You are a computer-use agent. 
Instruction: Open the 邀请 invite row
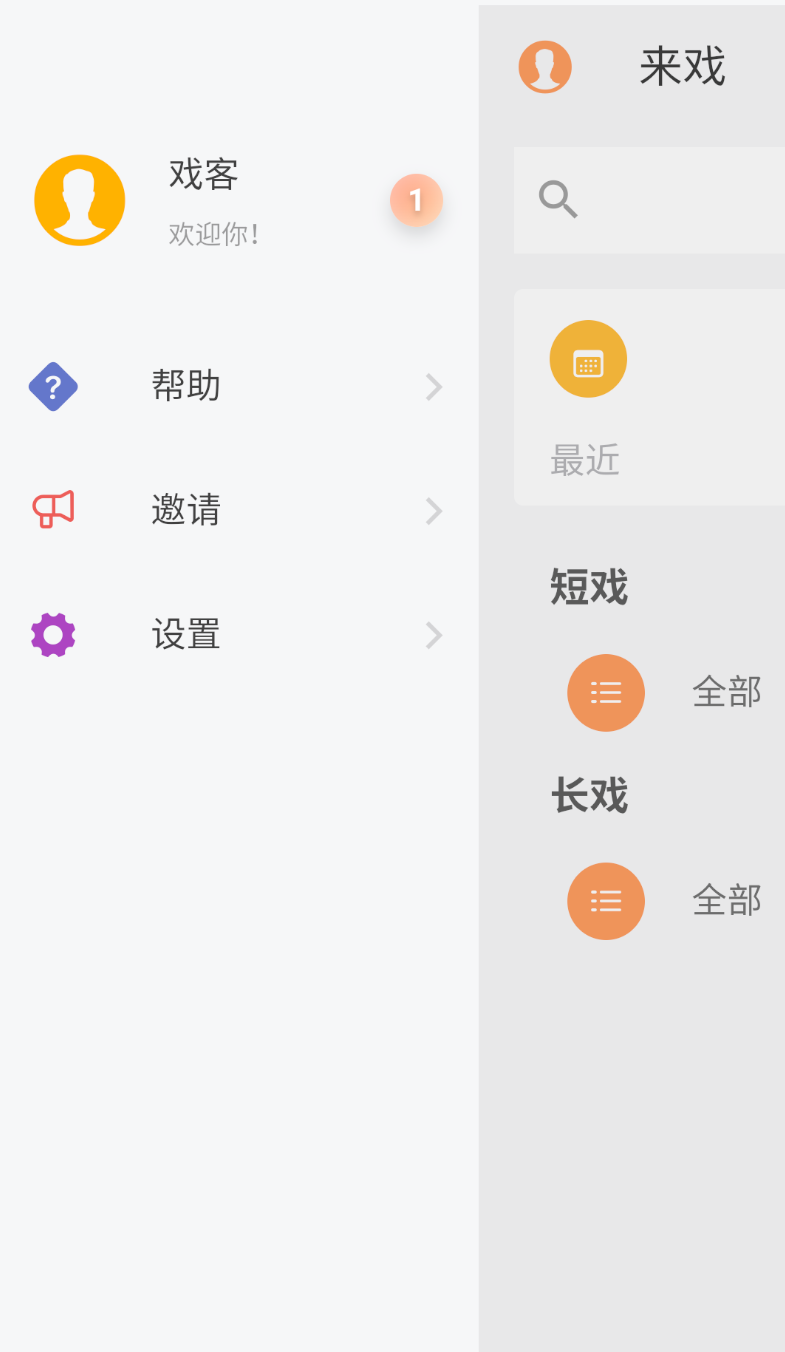[x=238, y=510]
